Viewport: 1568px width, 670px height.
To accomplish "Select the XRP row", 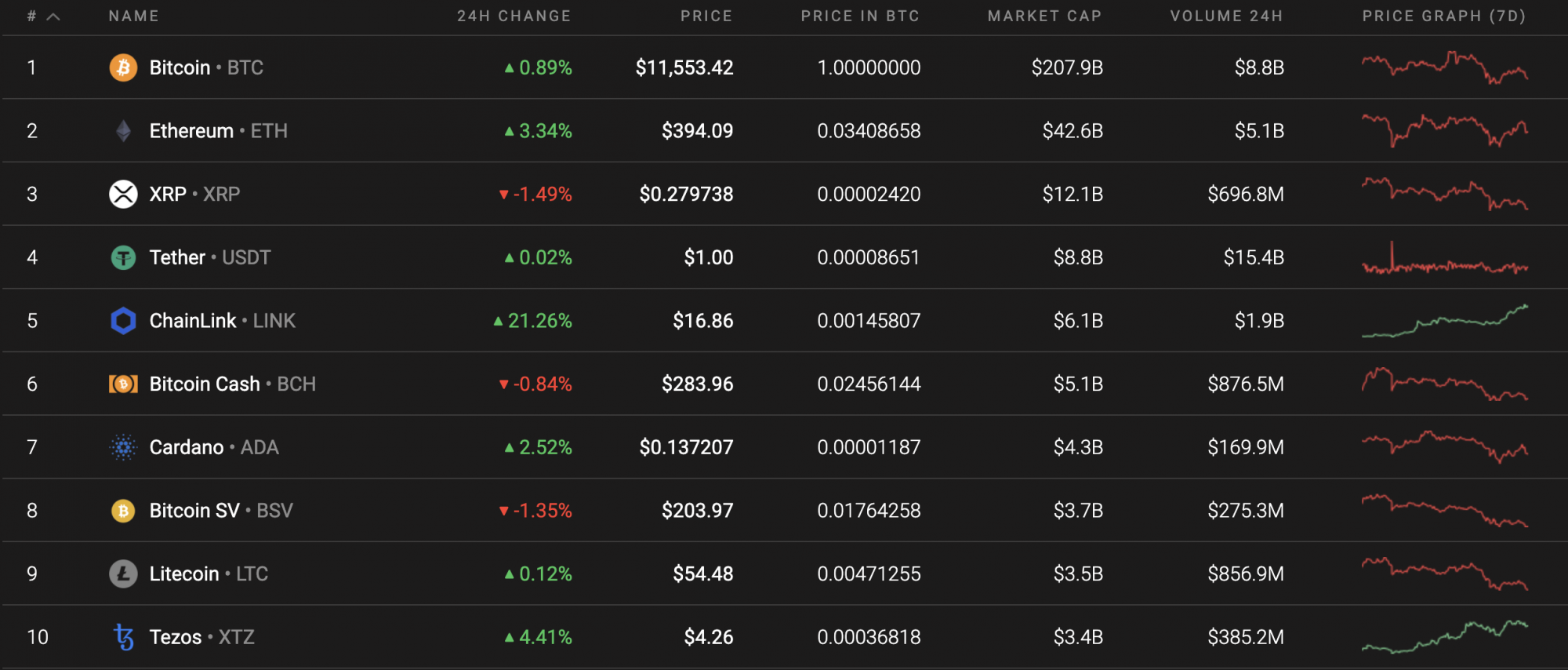I will [194, 194].
